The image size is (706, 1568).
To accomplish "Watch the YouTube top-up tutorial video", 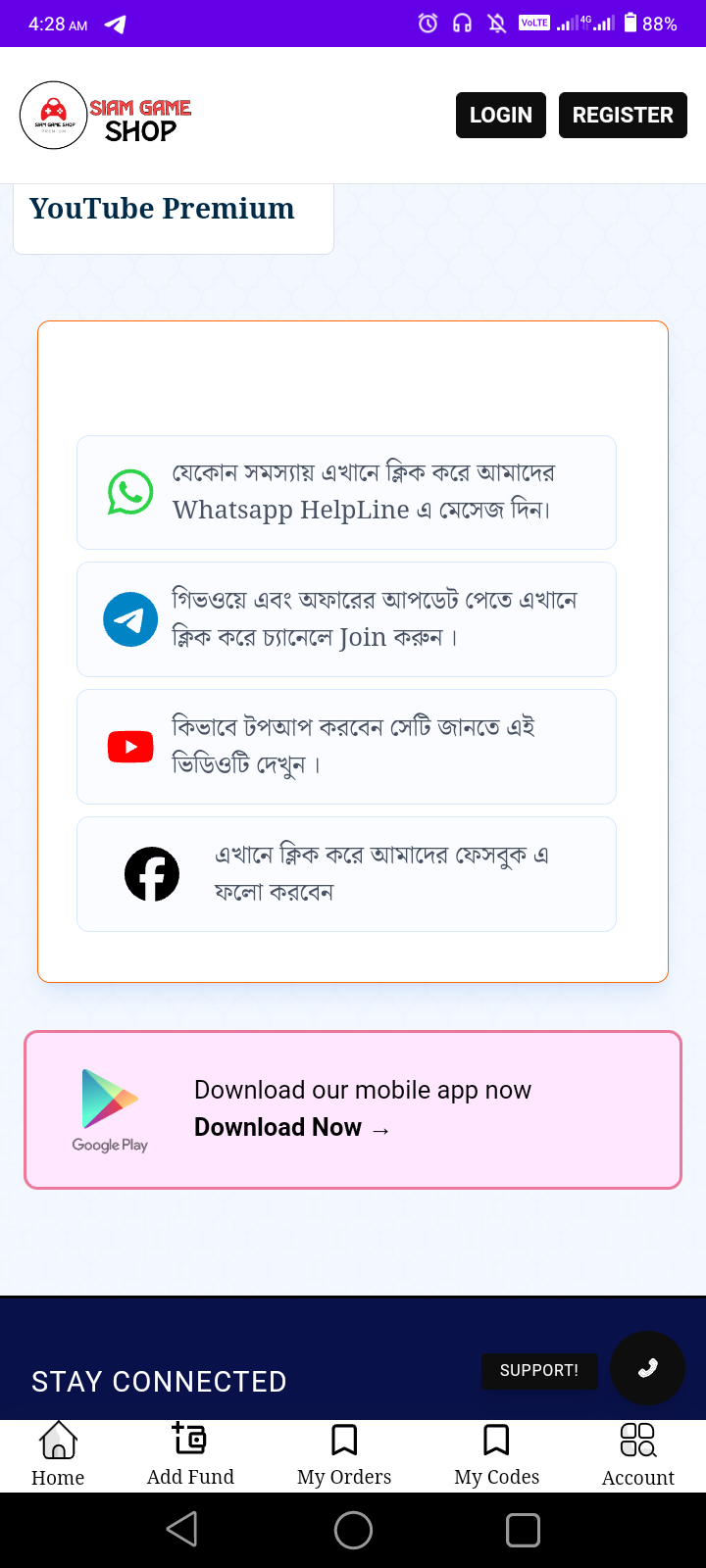I will (x=346, y=747).
